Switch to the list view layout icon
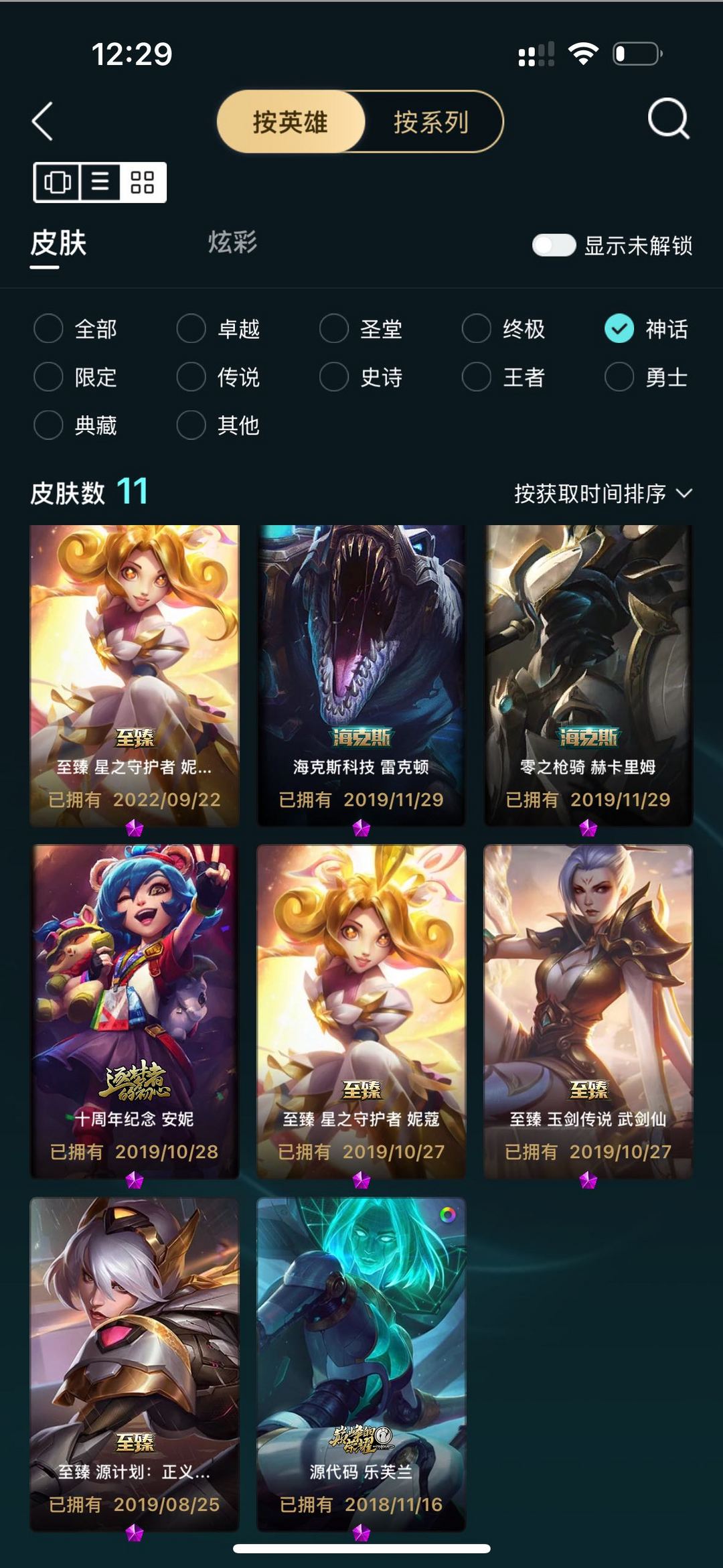 pyautogui.click(x=100, y=182)
